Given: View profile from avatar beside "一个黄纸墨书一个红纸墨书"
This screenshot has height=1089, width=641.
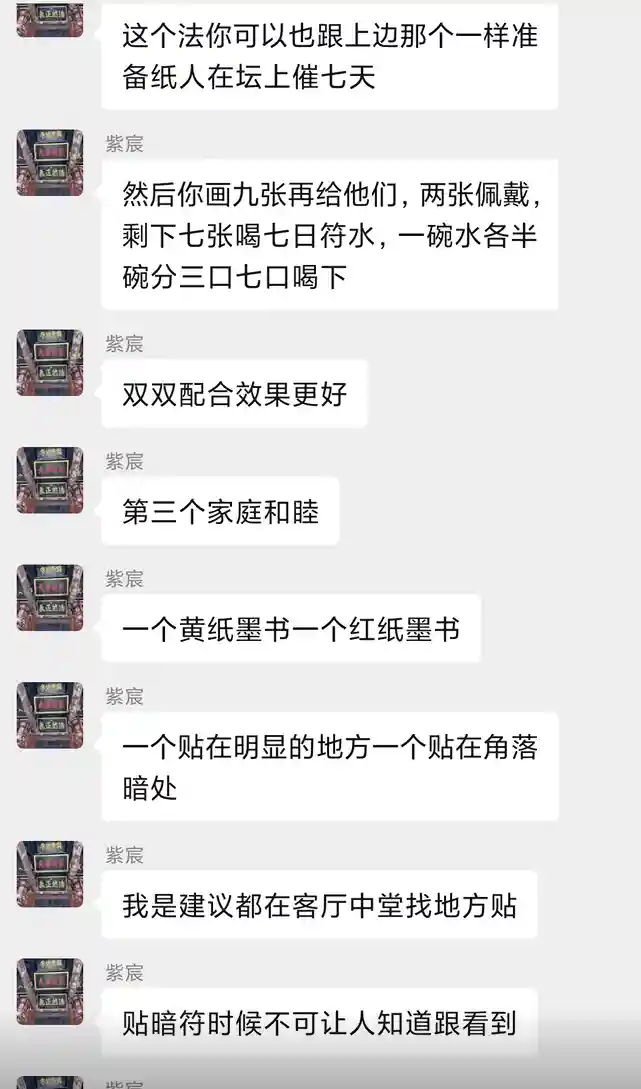Looking at the screenshot, I should tap(50, 597).
